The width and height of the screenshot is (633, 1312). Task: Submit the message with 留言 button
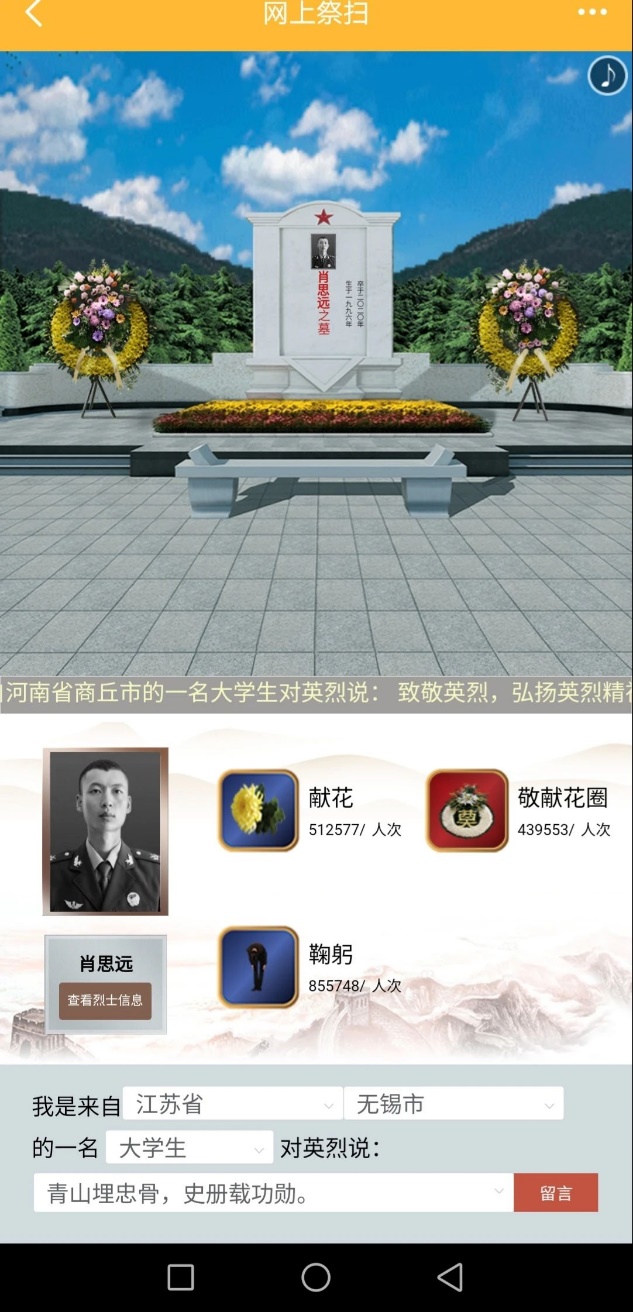[x=556, y=1193]
